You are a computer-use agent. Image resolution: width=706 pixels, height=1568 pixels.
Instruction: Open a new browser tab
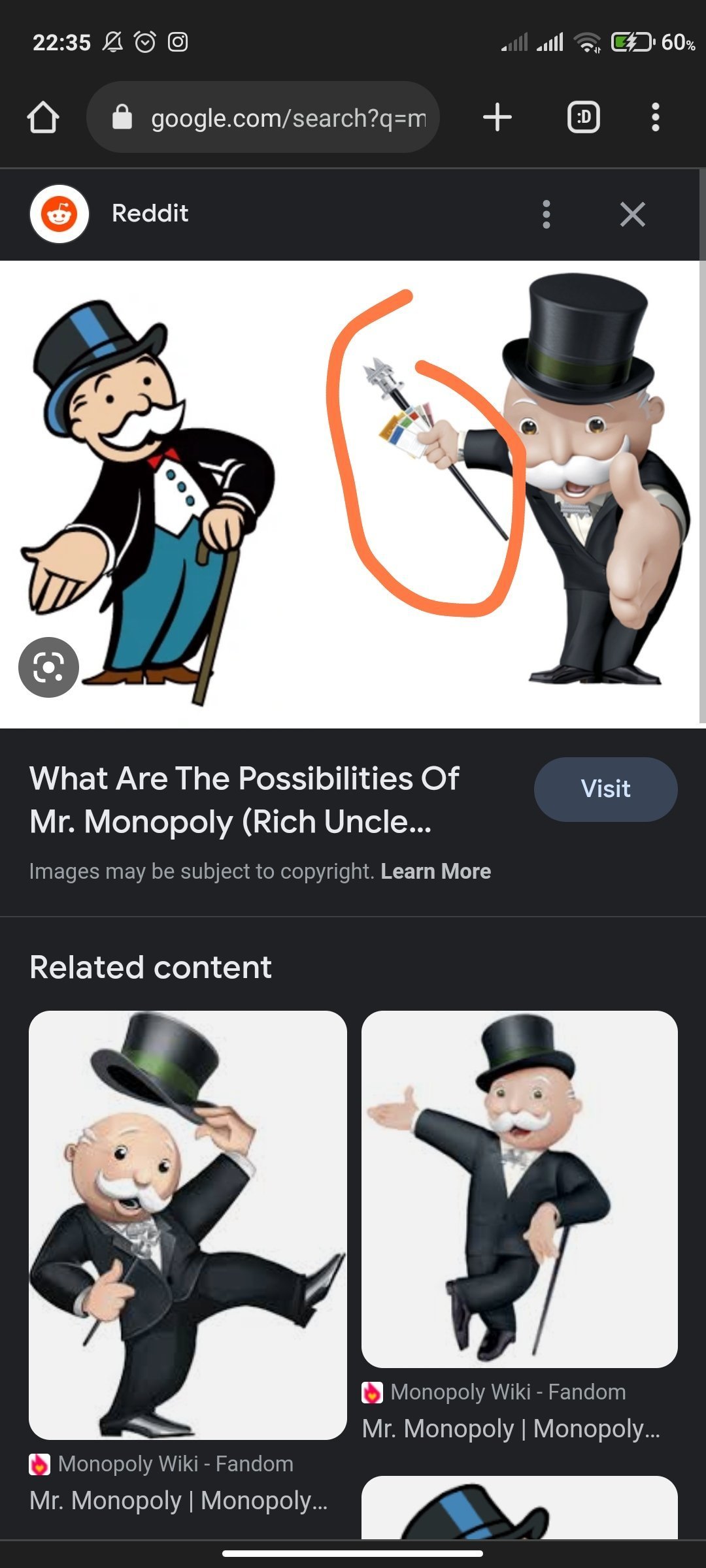[497, 118]
